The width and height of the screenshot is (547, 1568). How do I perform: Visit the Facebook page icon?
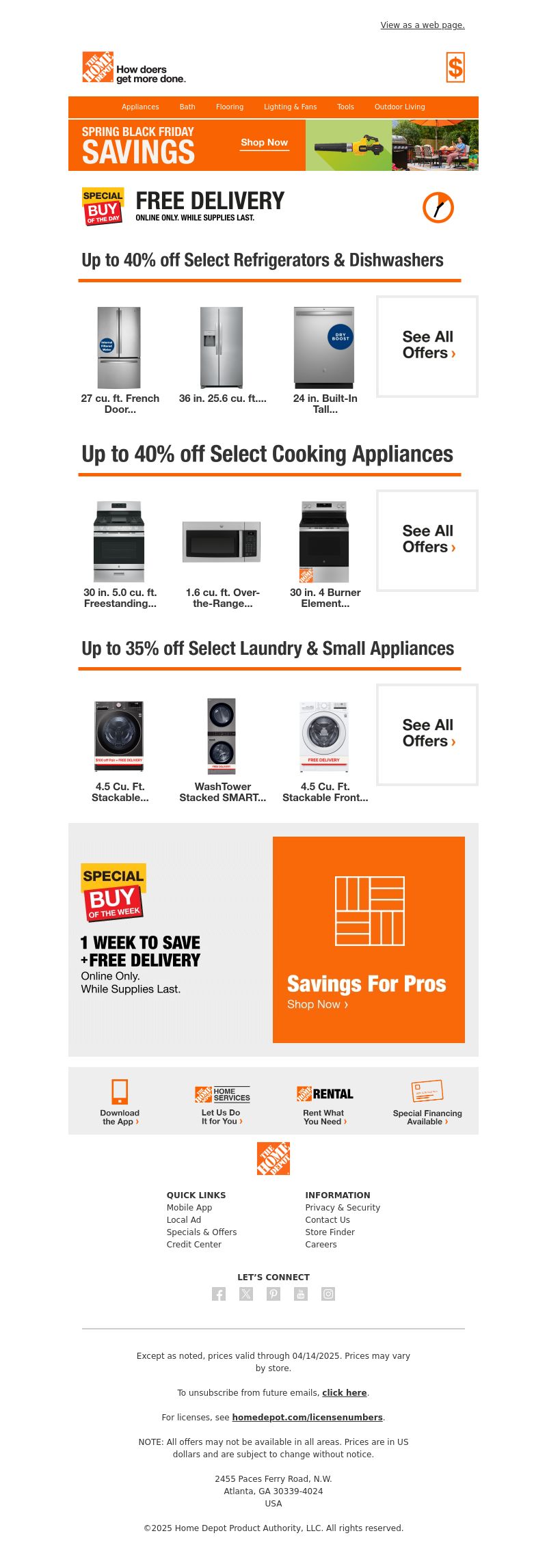(x=219, y=1294)
